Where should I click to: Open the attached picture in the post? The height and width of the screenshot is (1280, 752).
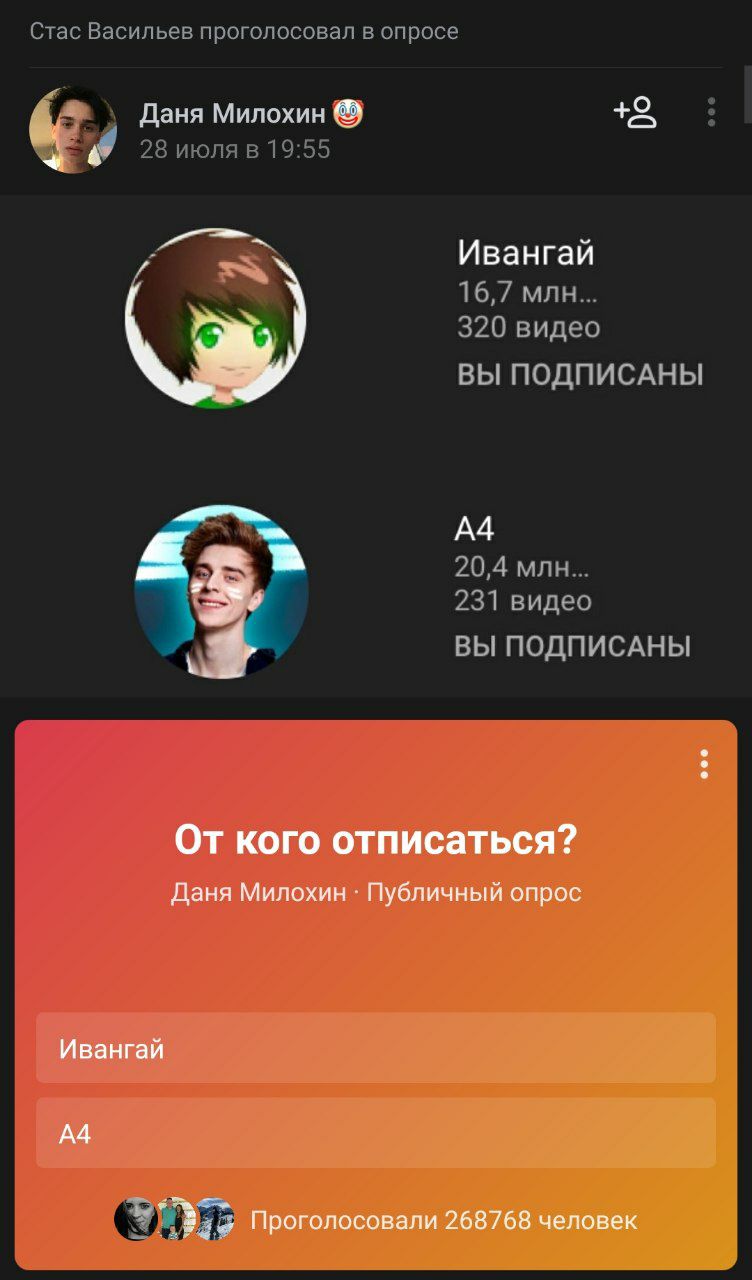(376, 446)
